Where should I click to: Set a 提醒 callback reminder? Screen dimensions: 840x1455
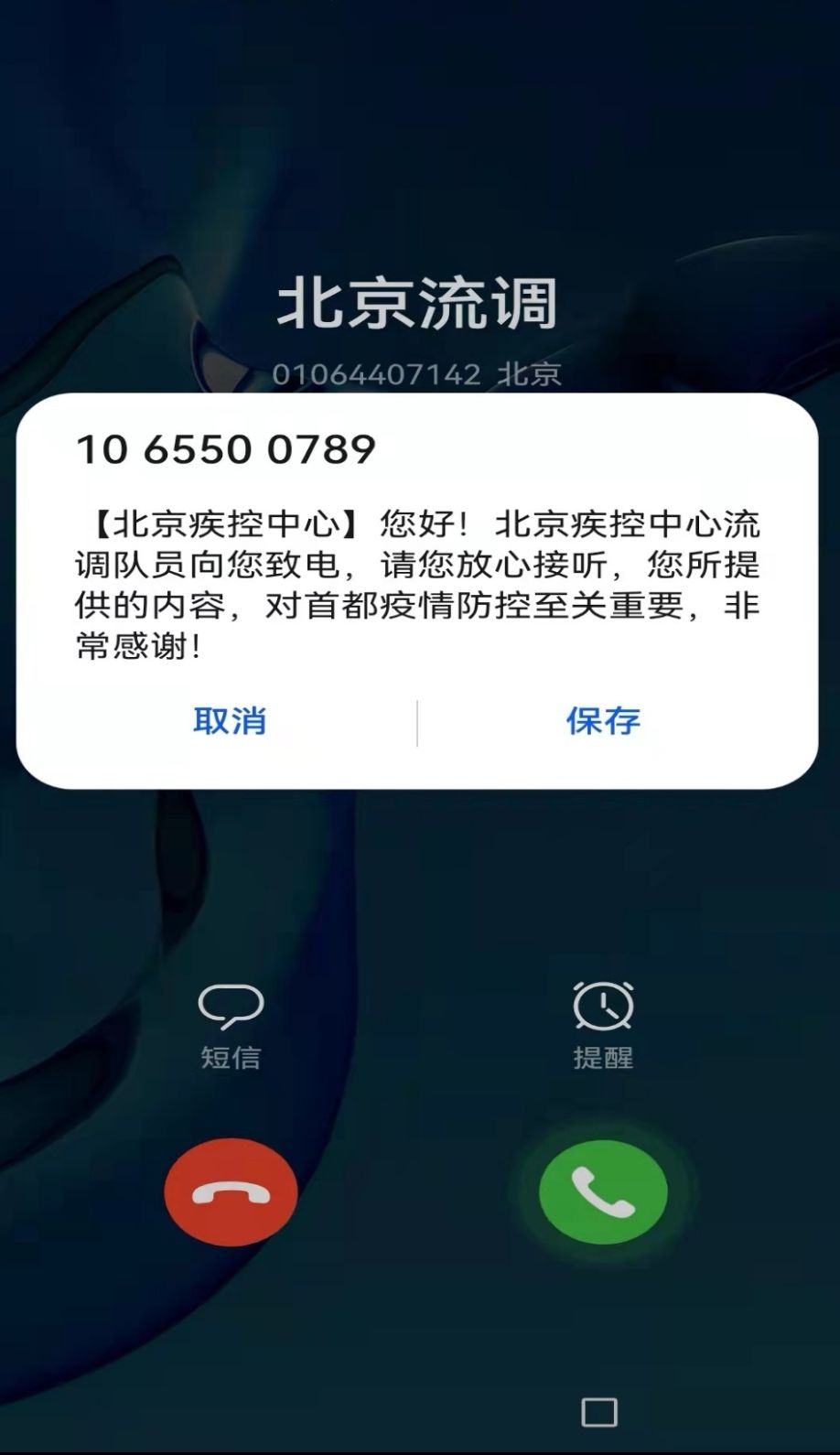coord(603,1025)
